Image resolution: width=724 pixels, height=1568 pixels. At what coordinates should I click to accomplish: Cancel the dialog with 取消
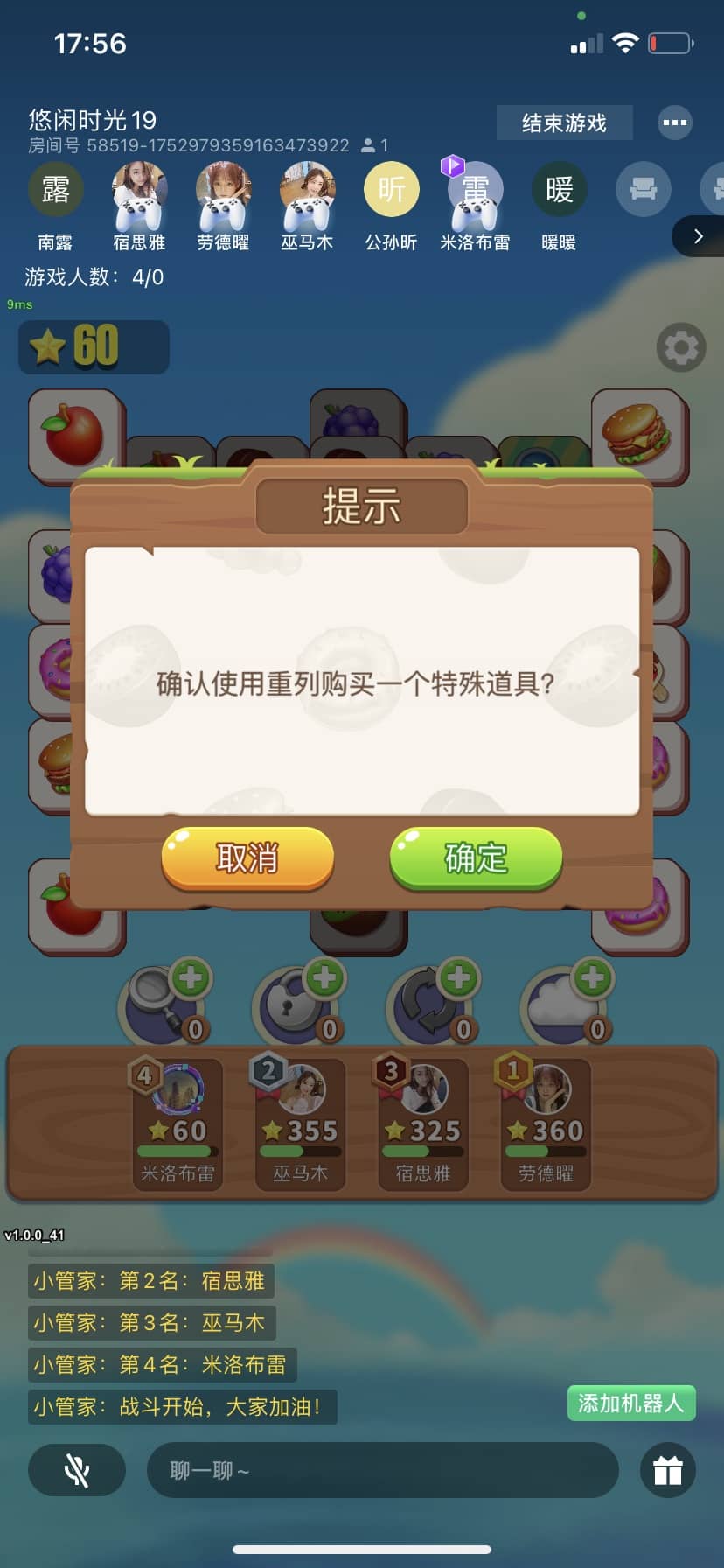tap(247, 857)
